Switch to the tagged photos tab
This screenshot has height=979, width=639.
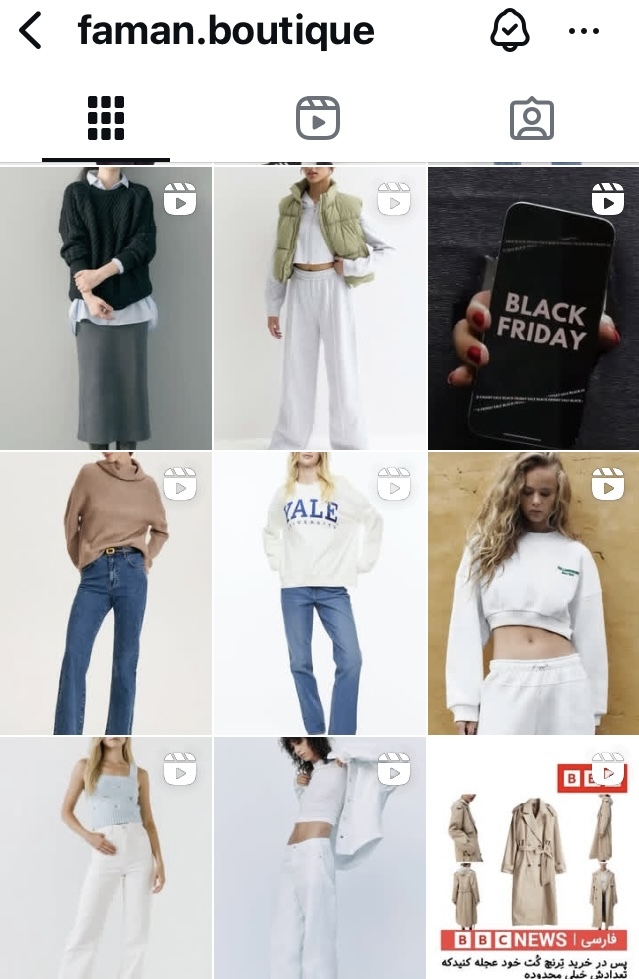[531, 118]
